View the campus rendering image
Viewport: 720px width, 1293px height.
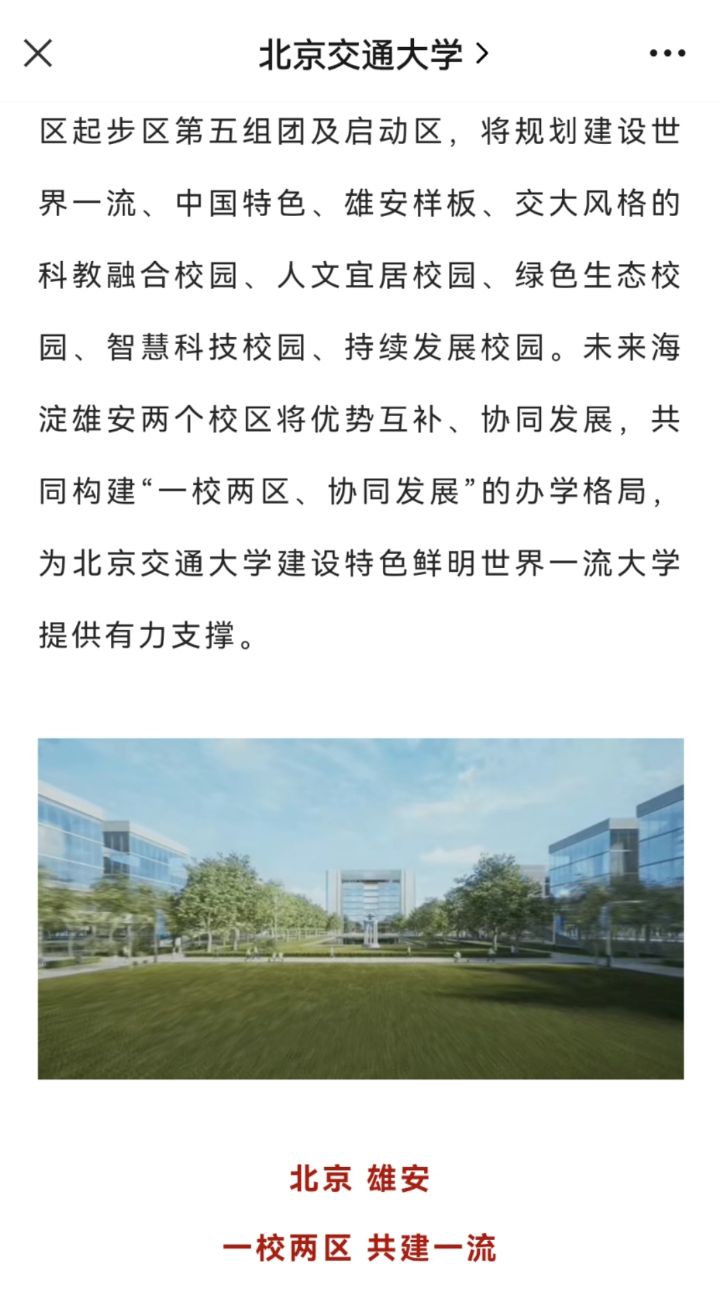[x=361, y=908]
